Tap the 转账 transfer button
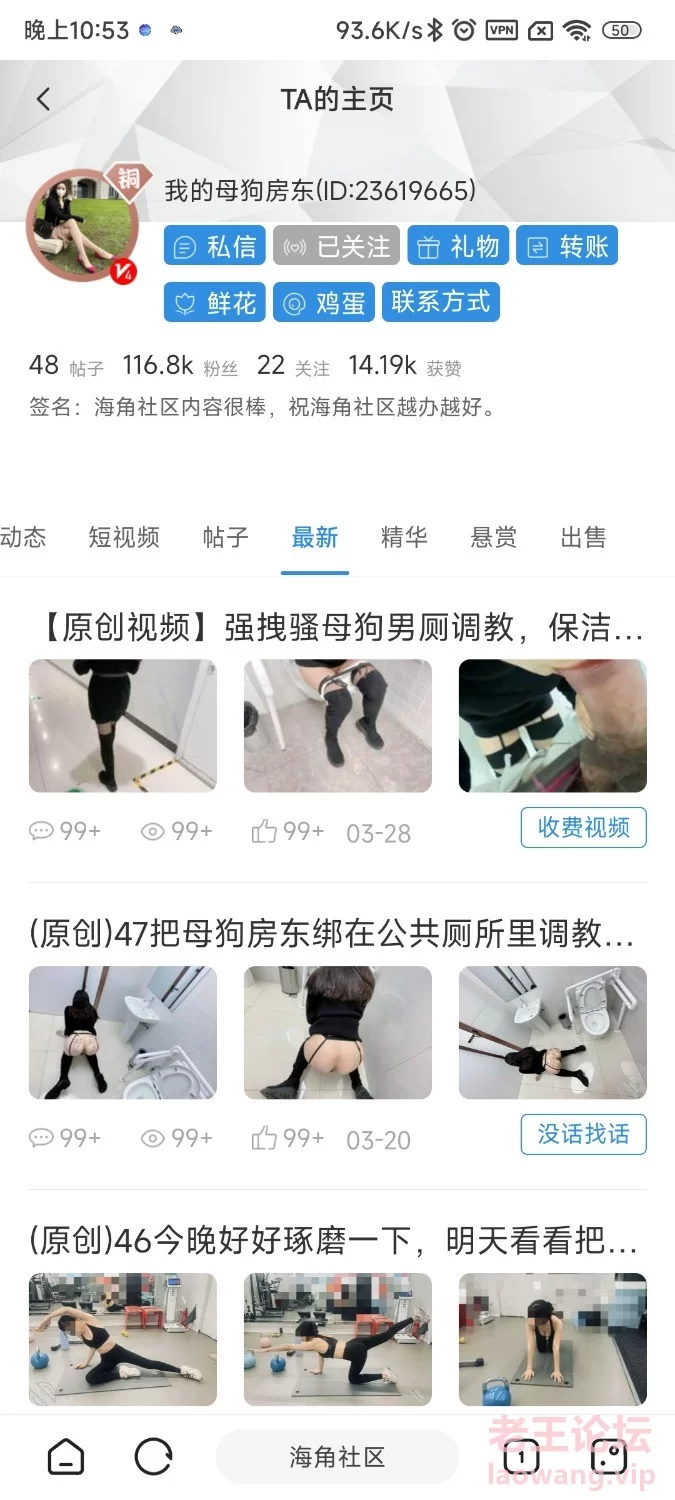The width and height of the screenshot is (675, 1500). (567, 246)
